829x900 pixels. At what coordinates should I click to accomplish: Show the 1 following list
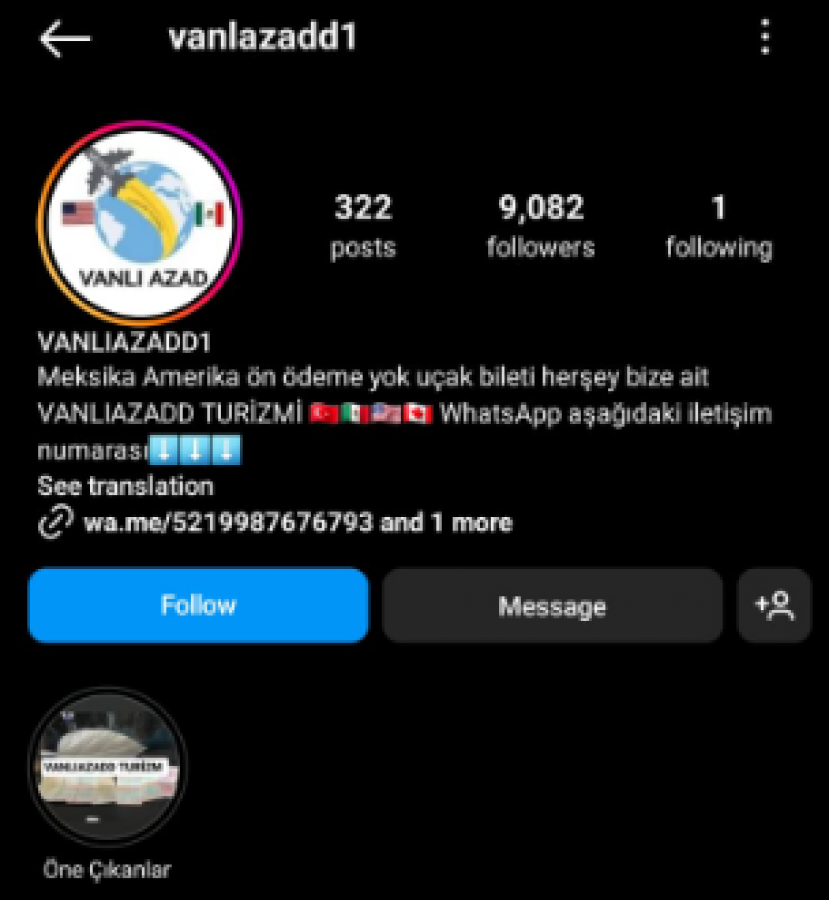coord(718,226)
